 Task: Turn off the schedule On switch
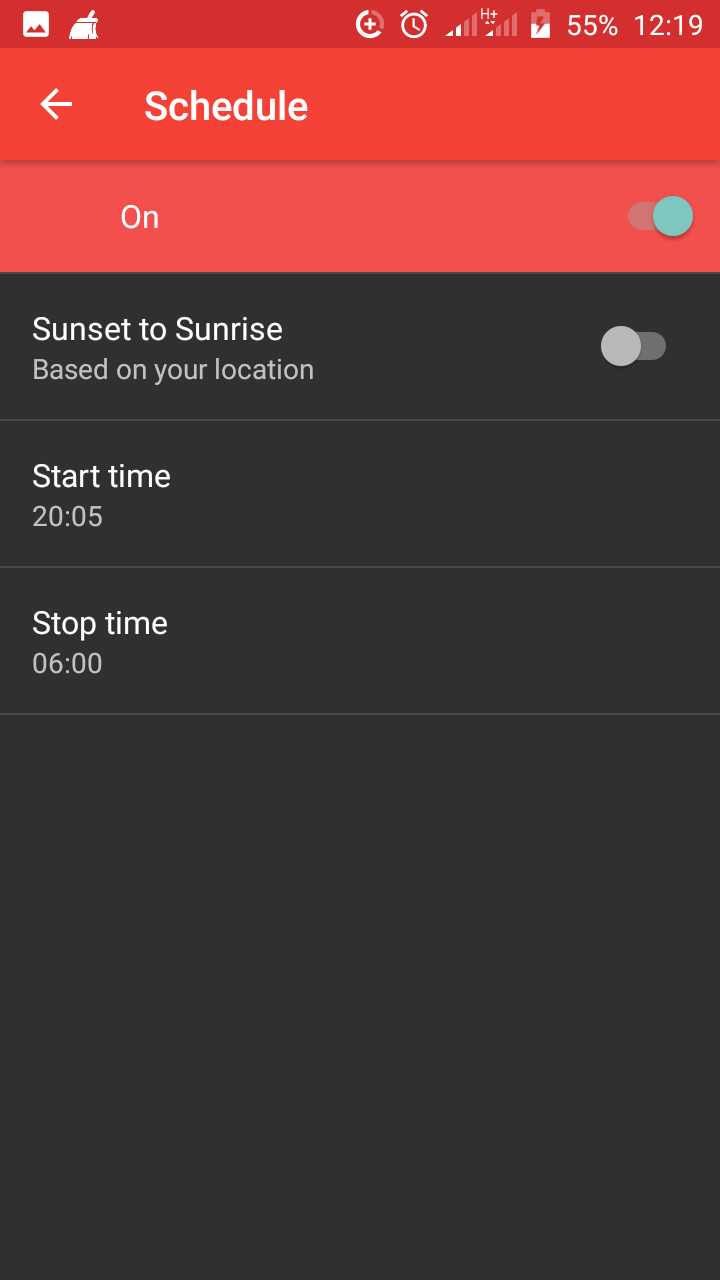pyautogui.click(x=661, y=216)
